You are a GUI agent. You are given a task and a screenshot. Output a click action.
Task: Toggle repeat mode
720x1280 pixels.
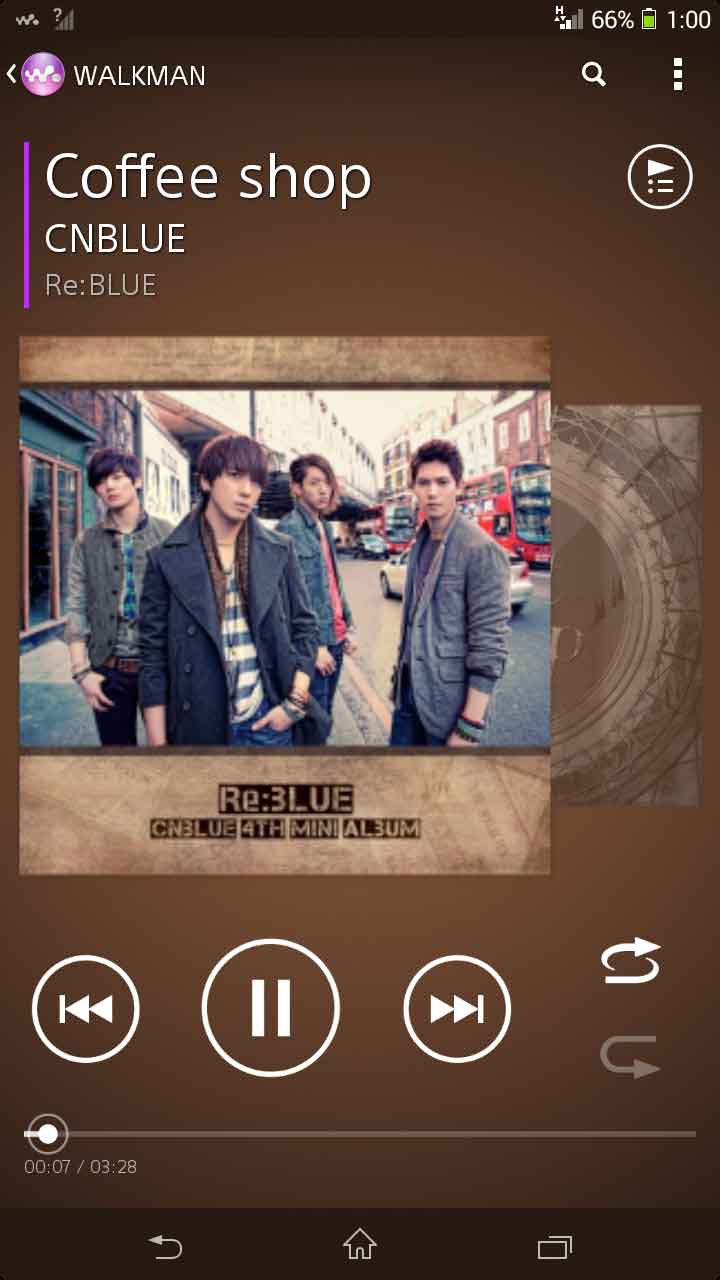pyautogui.click(x=631, y=1056)
